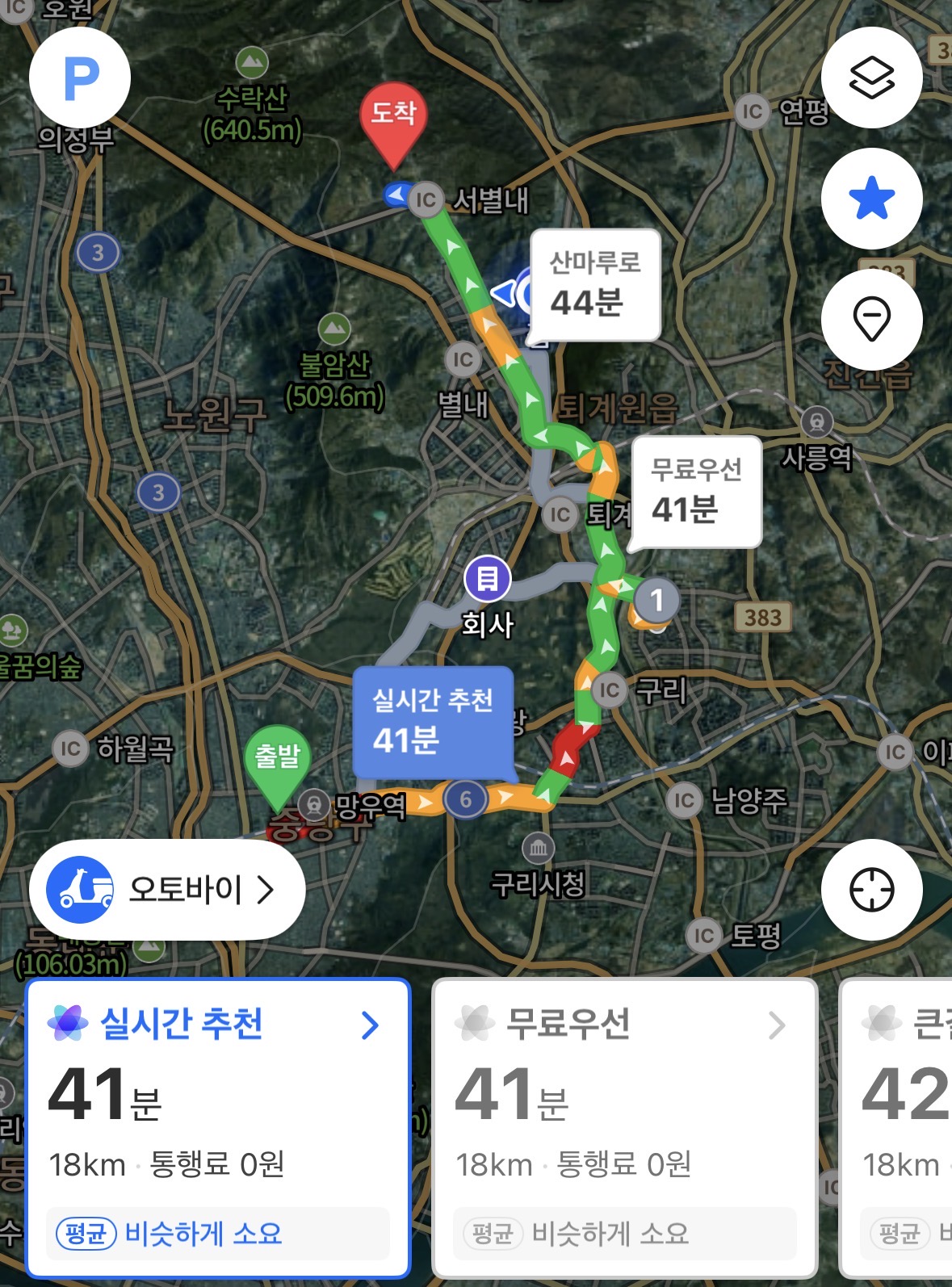
Task: Tap the location pin button
Action: (x=871, y=320)
